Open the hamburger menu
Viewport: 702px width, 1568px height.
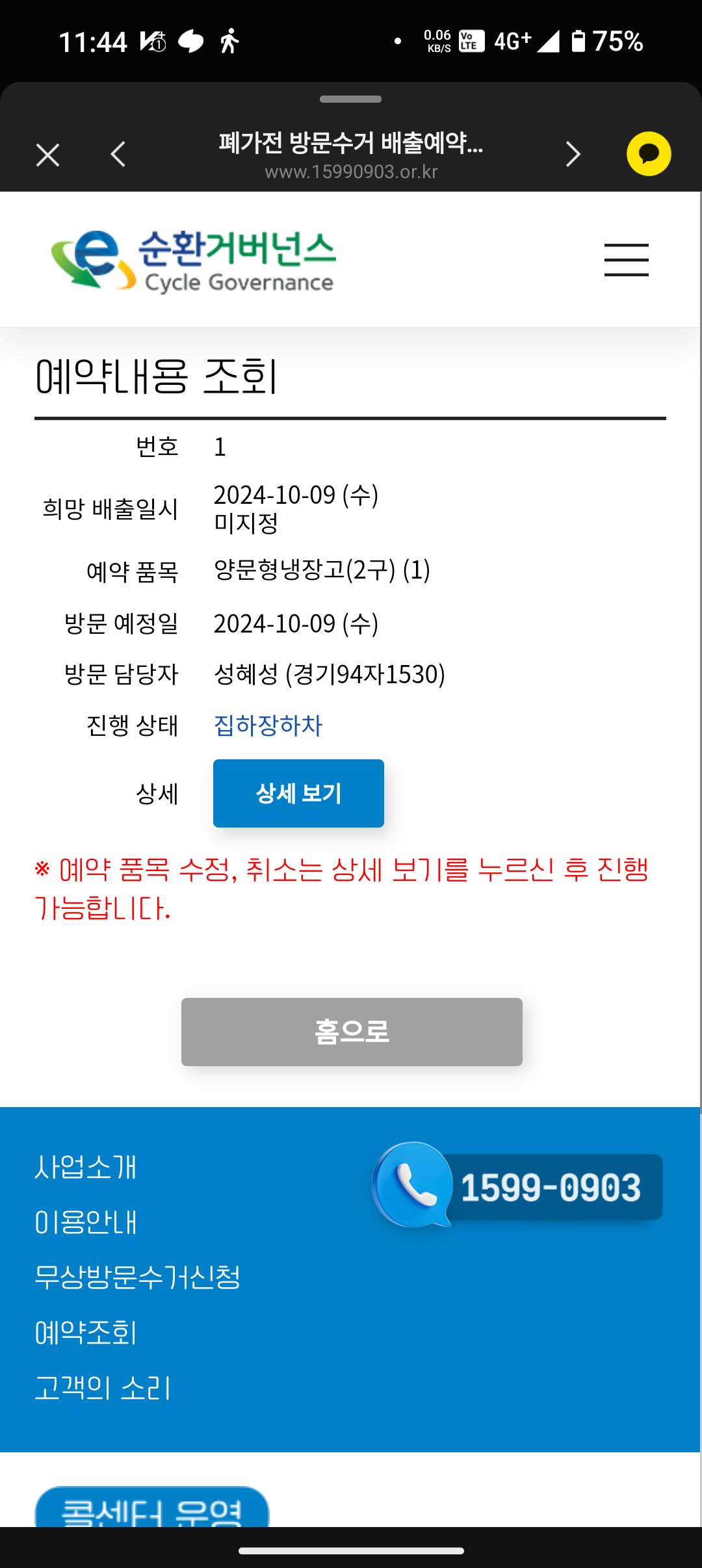[626, 260]
